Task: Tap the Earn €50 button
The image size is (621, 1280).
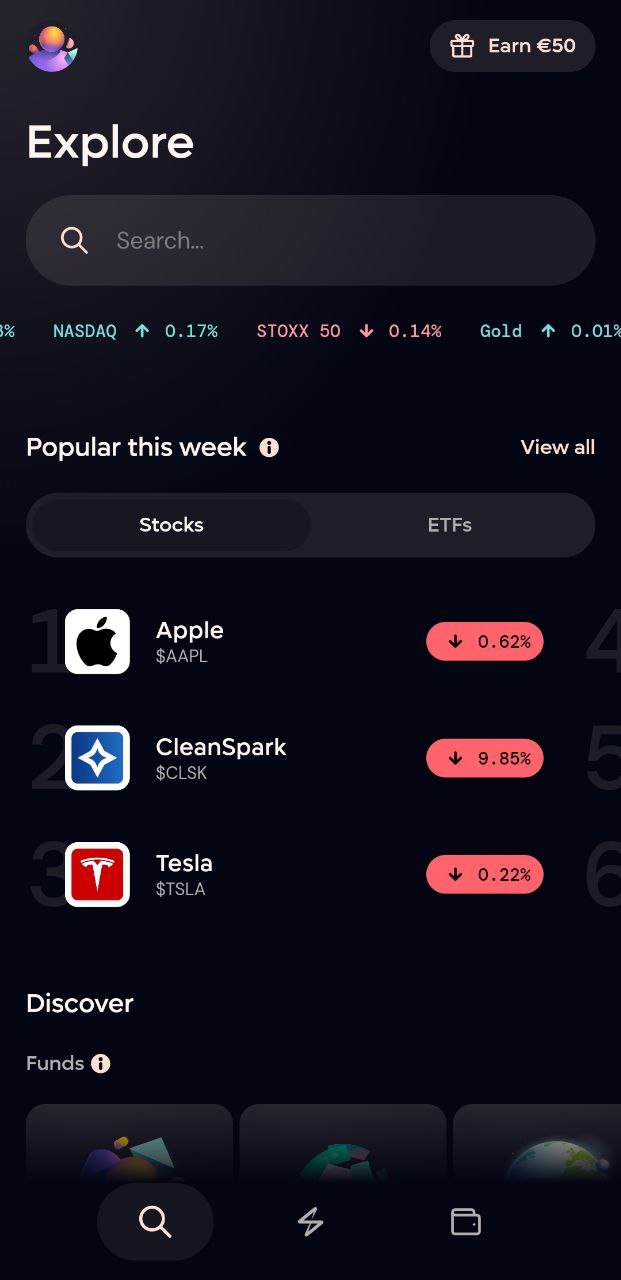Action: tap(512, 46)
